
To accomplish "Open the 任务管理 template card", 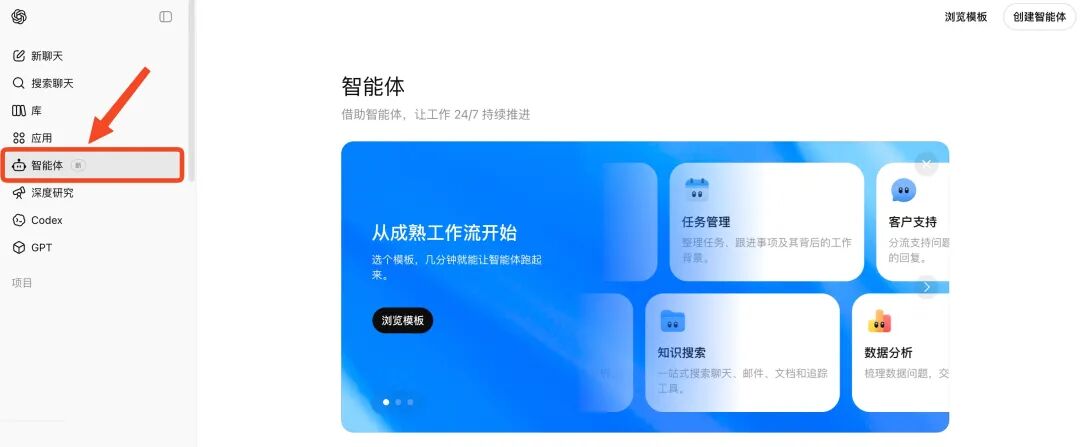I will (x=766, y=222).
